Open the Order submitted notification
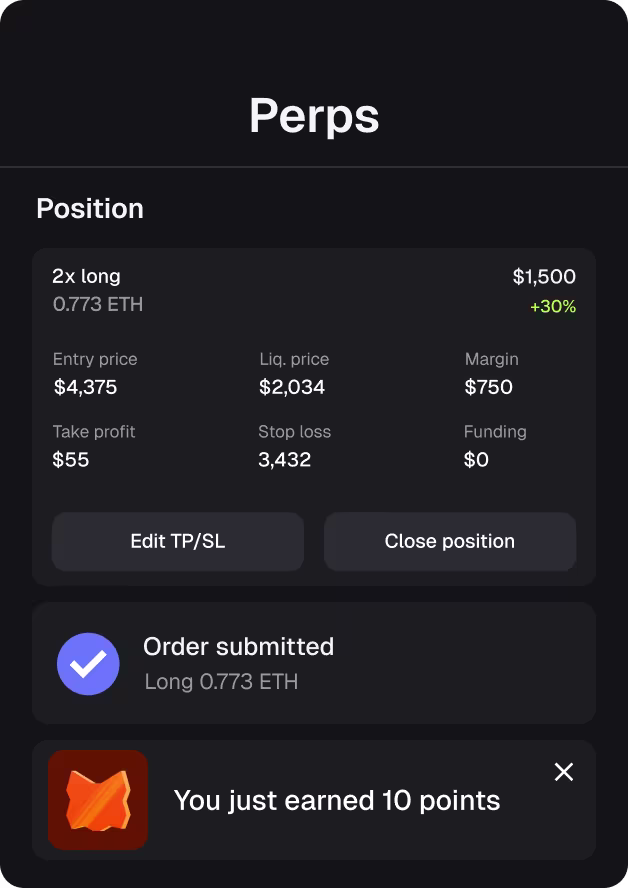The width and height of the screenshot is (628, 888). point(313,663)
